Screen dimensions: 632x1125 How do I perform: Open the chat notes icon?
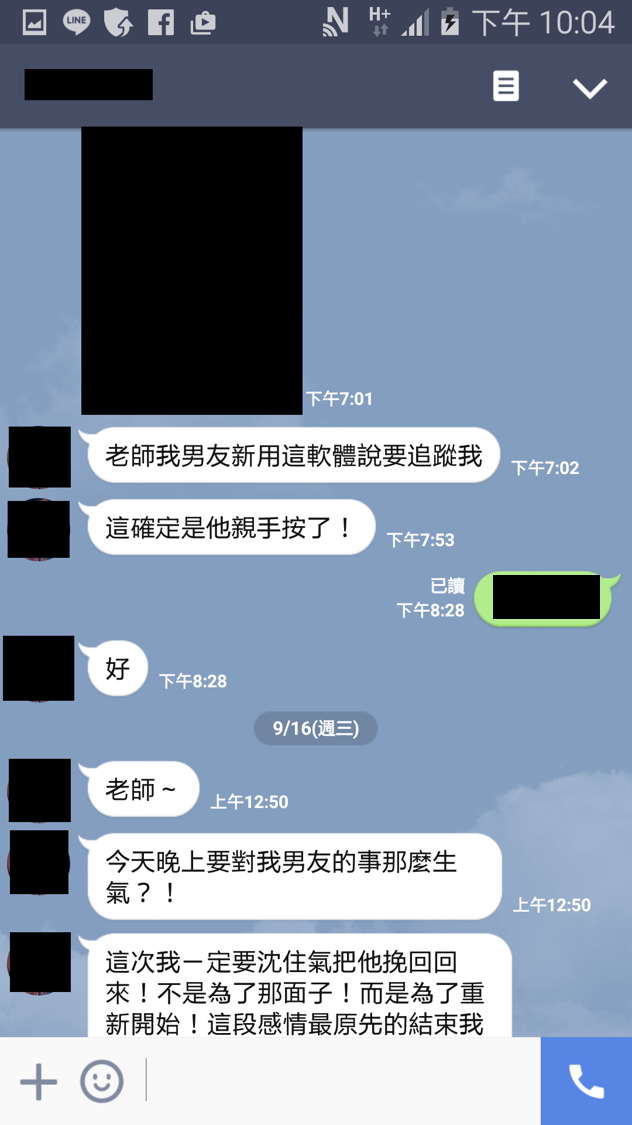[506, 87]
